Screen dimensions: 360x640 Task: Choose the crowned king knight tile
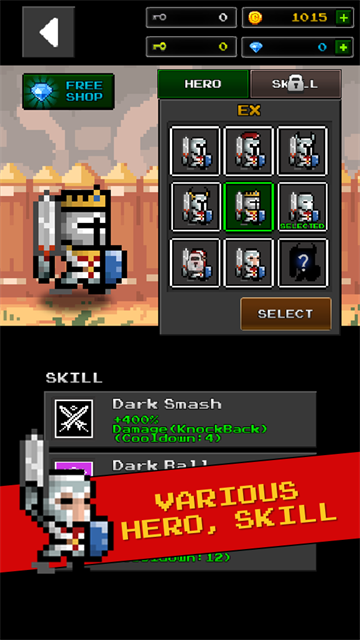pyautogui.click(x=249, y=207)
